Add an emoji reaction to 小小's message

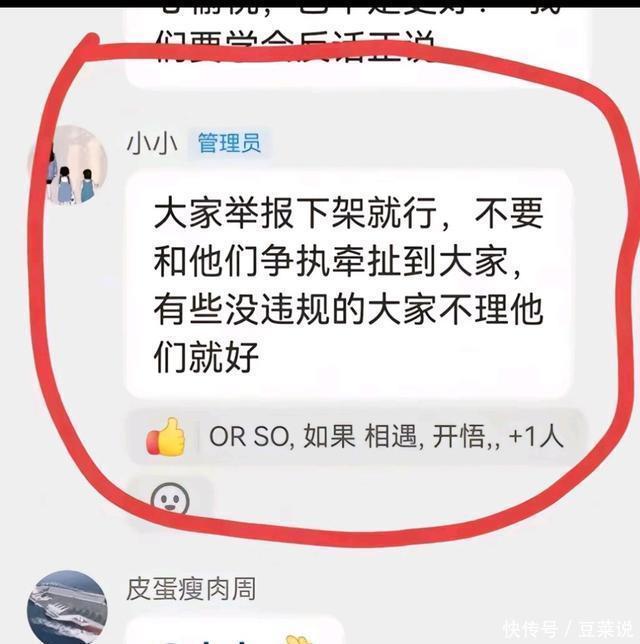click(x=170, y=499)
